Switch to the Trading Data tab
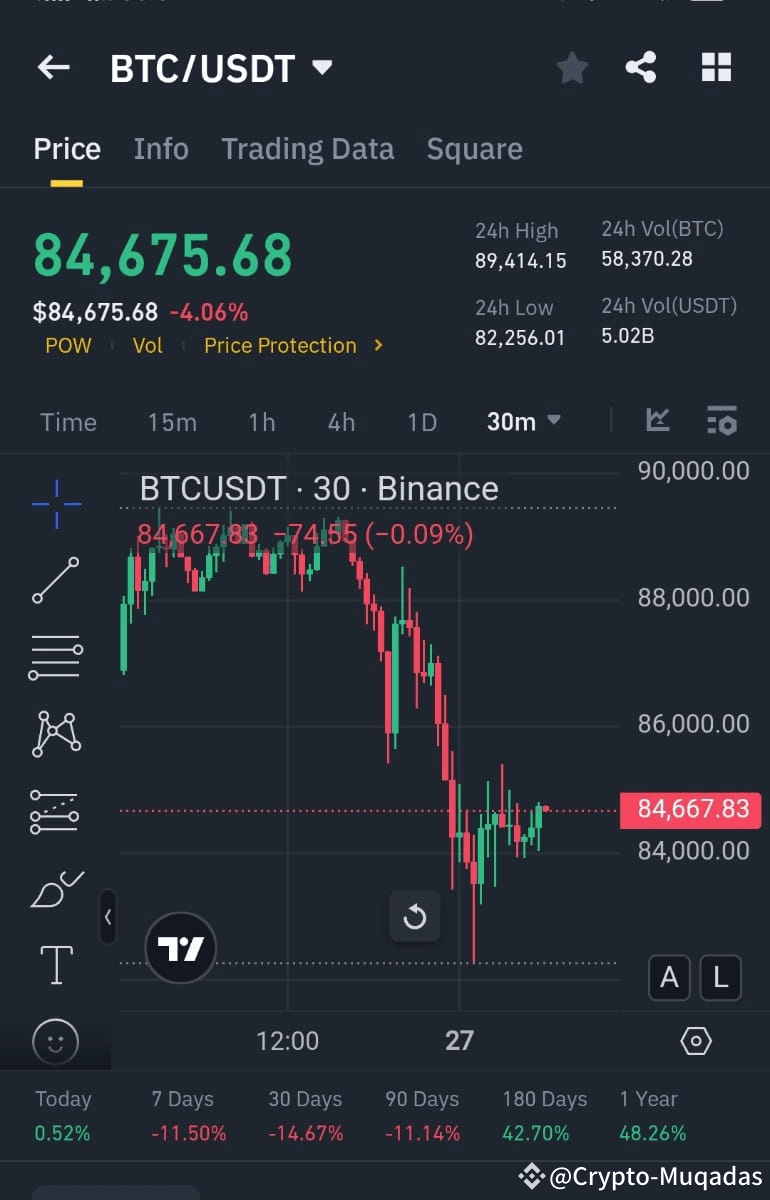Viewport: 770px width, 1200px height. click(x=307, y=148)
